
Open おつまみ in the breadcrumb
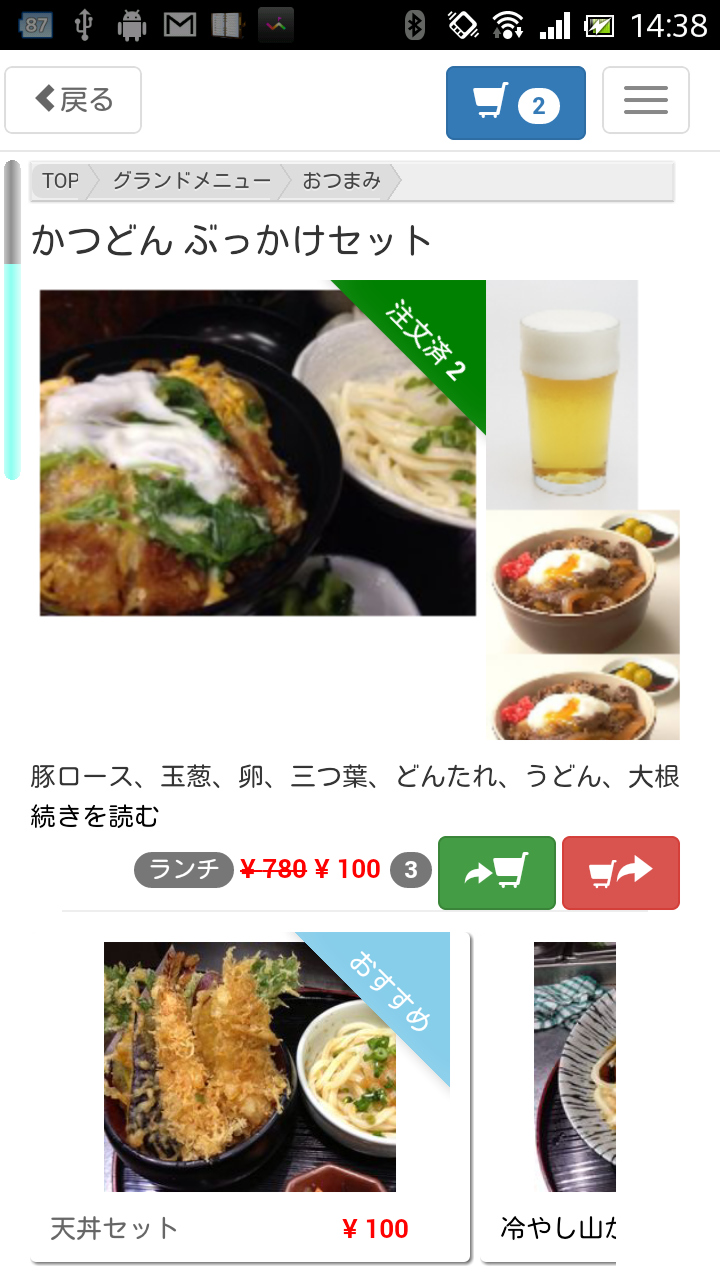(342, 181)
